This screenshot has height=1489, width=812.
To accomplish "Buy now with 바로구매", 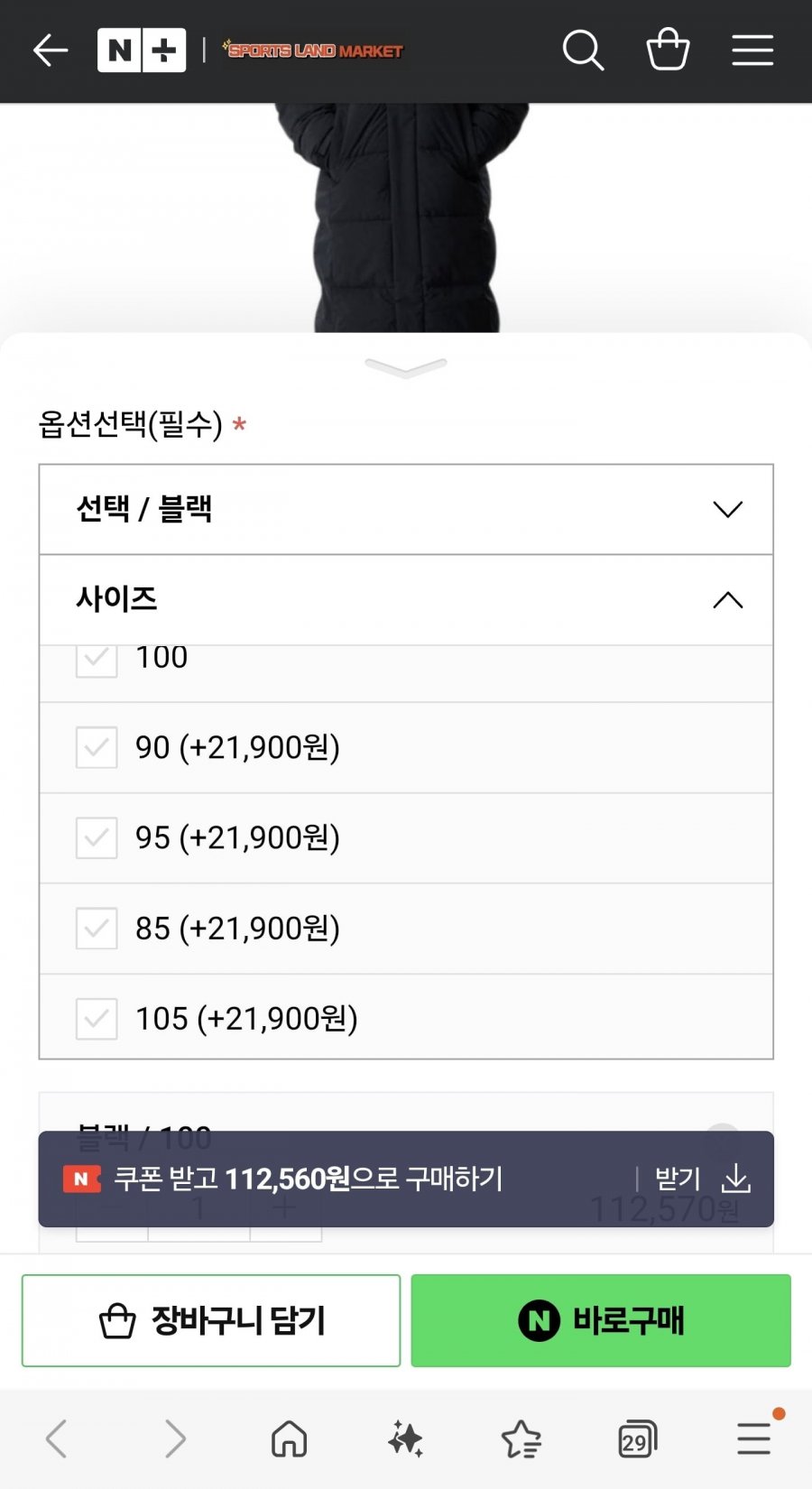I will click(601, 1320).
